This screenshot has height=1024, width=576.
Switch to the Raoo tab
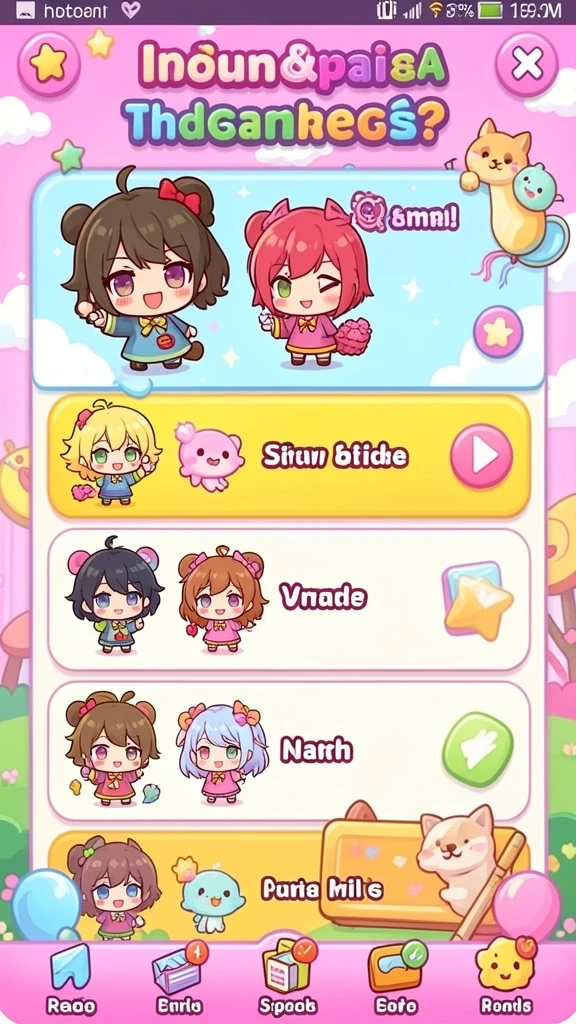pos(71,980)
